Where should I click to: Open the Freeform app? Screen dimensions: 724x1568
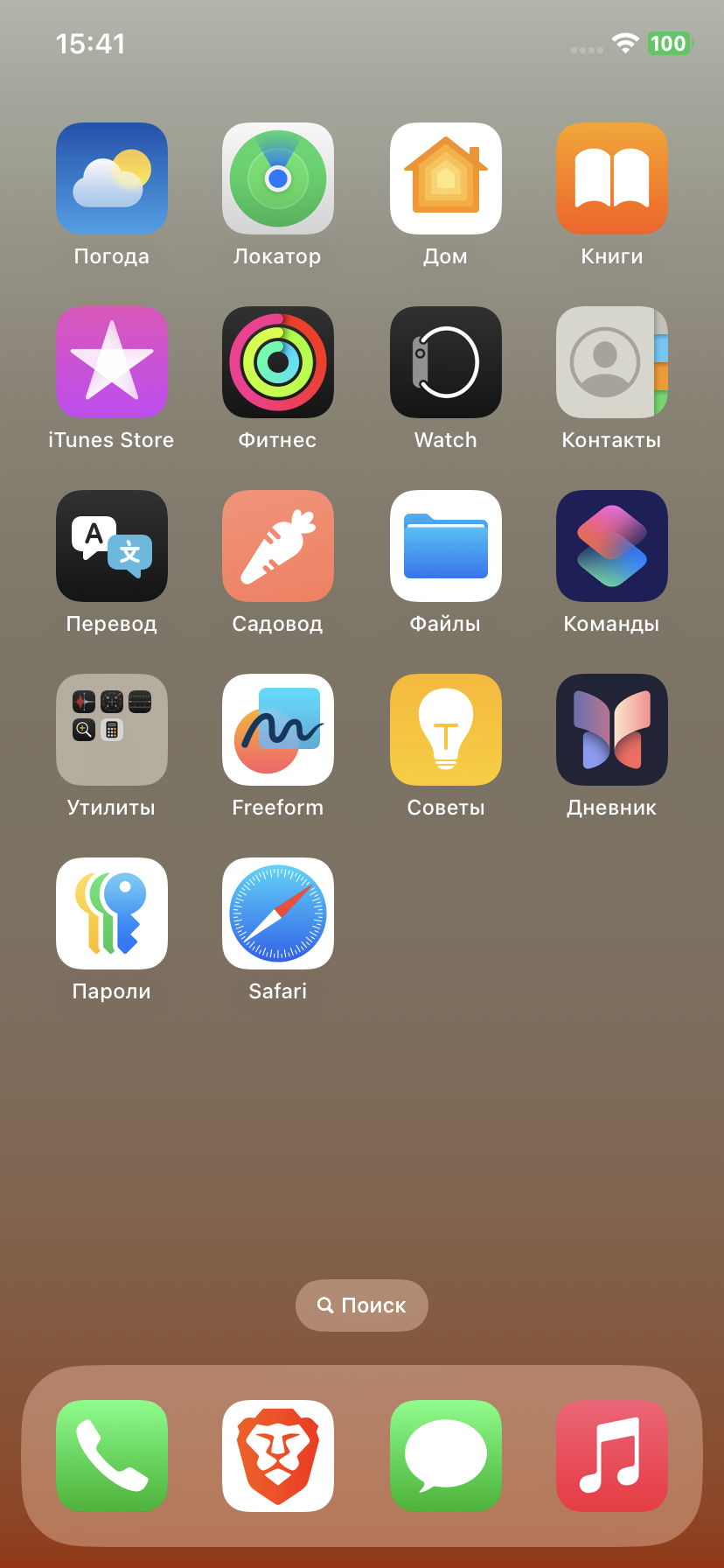click(x=278, y=730)
